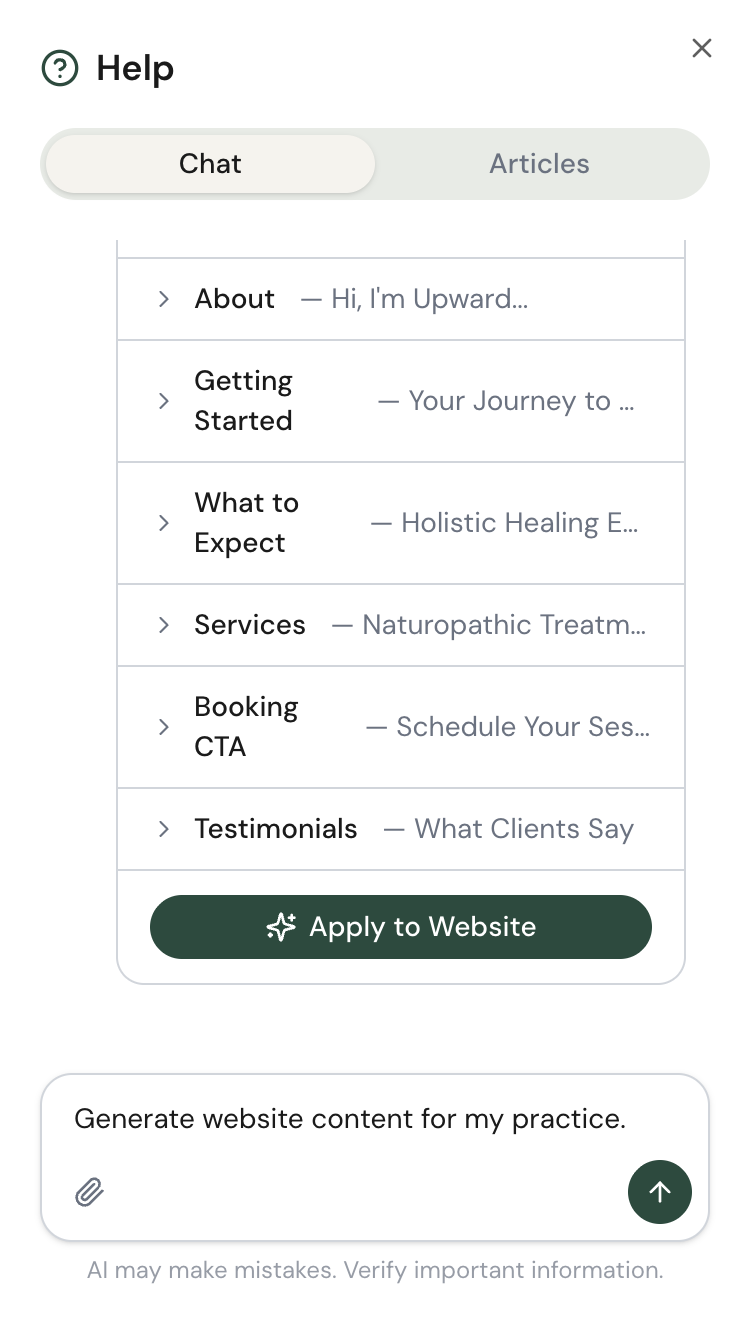Click the sparkle icon inside Apply to Website
This screenshot has width=750, height=1334.
tap(281, 927)
